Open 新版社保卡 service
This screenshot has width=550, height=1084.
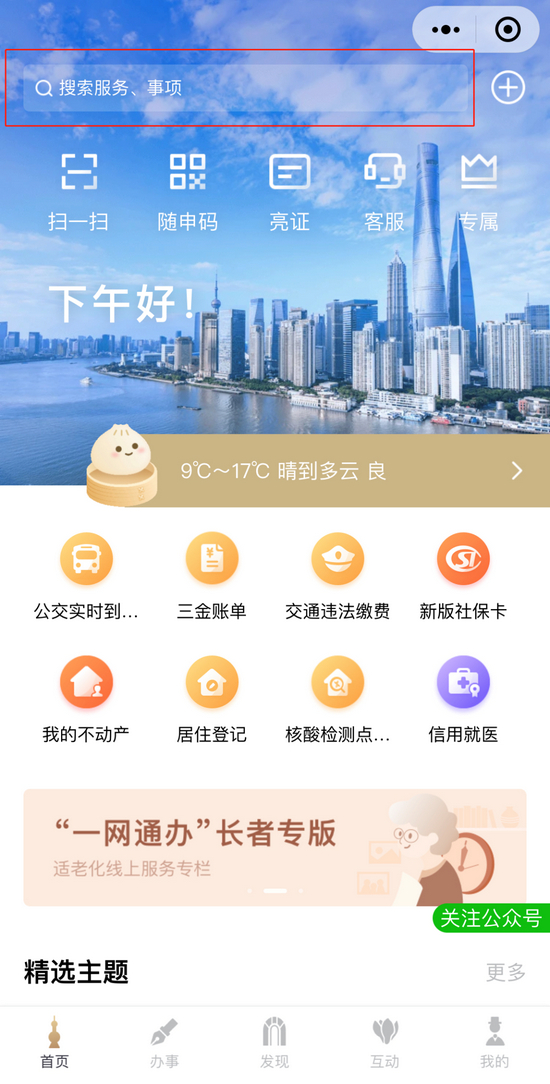click(x=463, y=577)
